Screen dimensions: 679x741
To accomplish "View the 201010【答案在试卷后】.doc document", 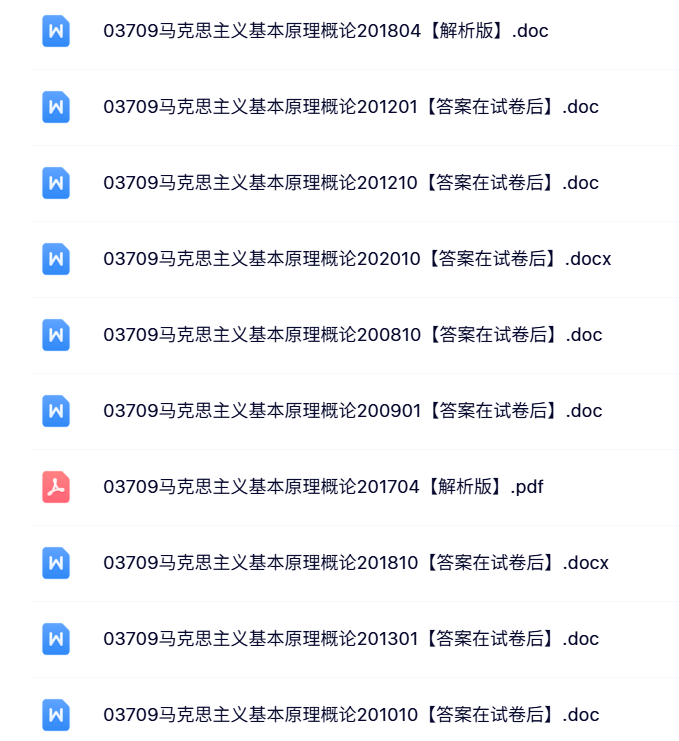I will (x=350, y=715).
